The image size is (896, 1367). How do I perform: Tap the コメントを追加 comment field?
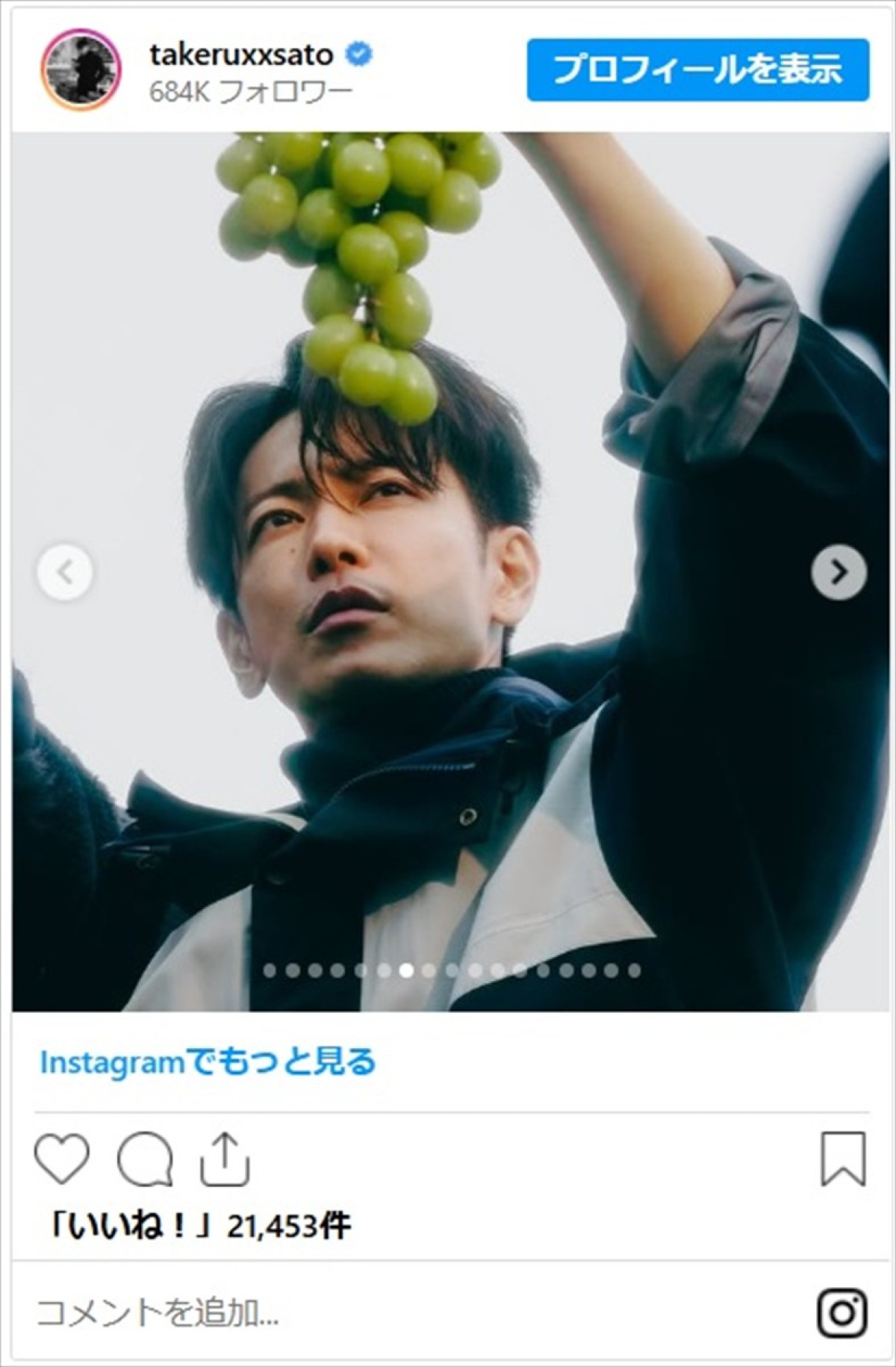[299, 1312]
